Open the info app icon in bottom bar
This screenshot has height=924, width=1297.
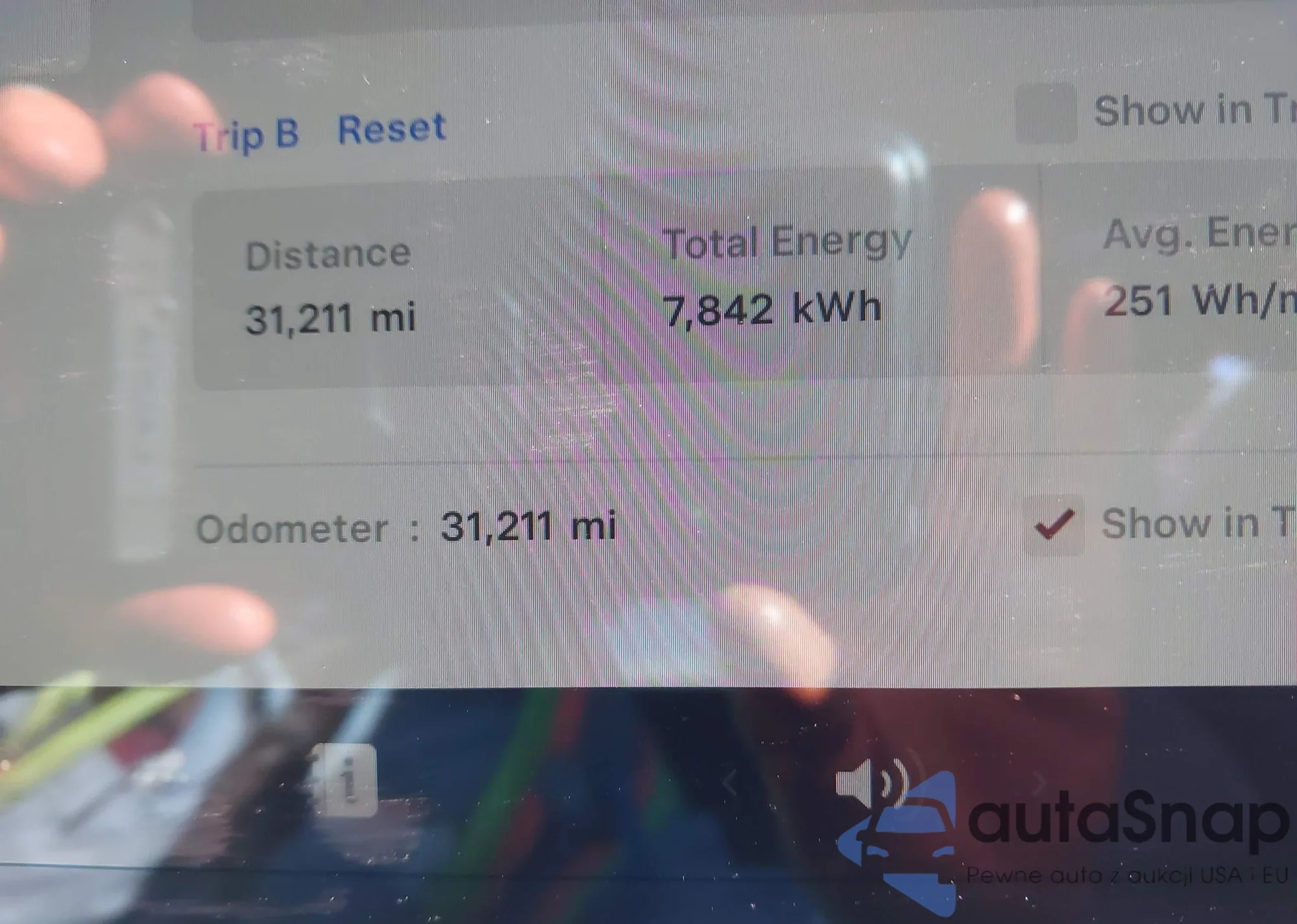point(350,780)
